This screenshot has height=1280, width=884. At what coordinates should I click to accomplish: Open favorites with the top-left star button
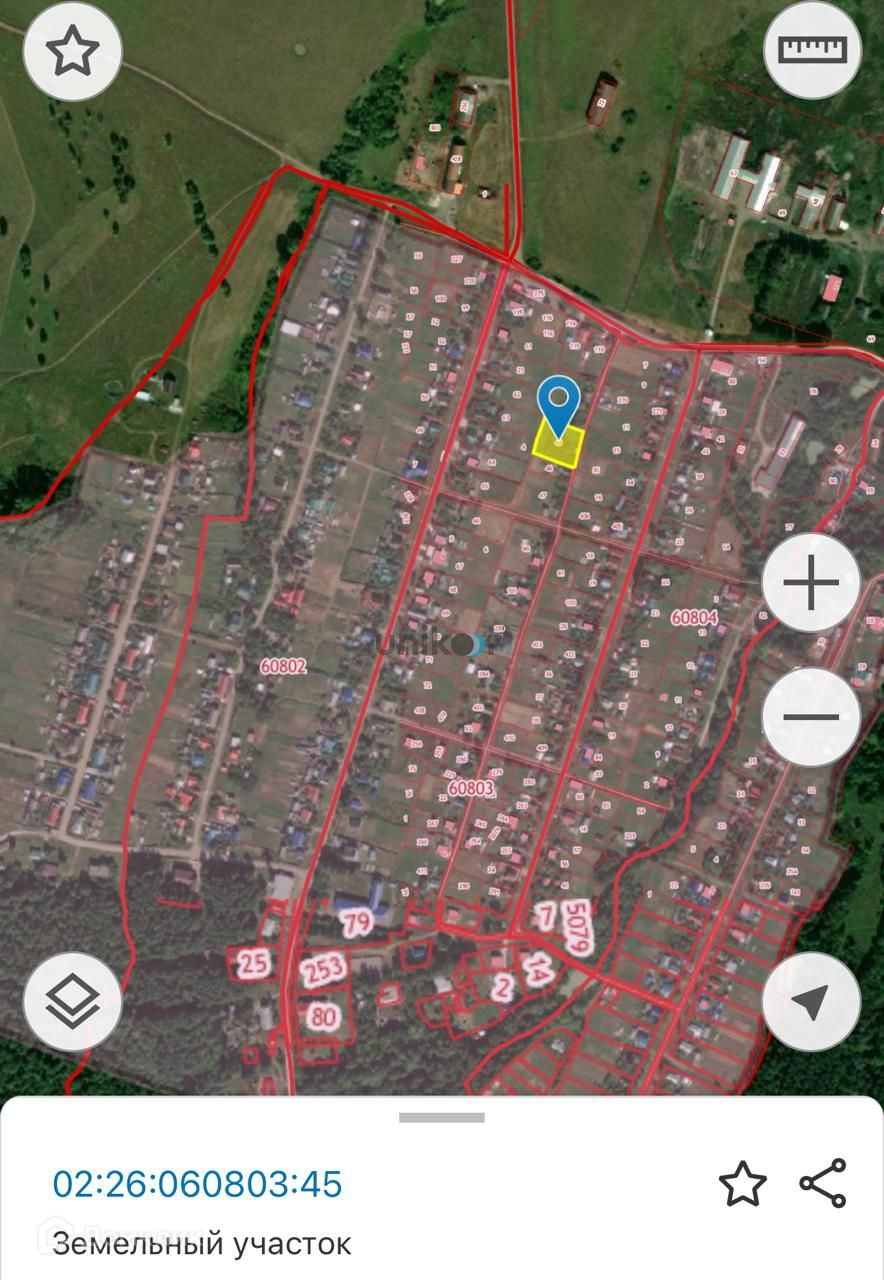pyautogui.click(x=72, y=50)
